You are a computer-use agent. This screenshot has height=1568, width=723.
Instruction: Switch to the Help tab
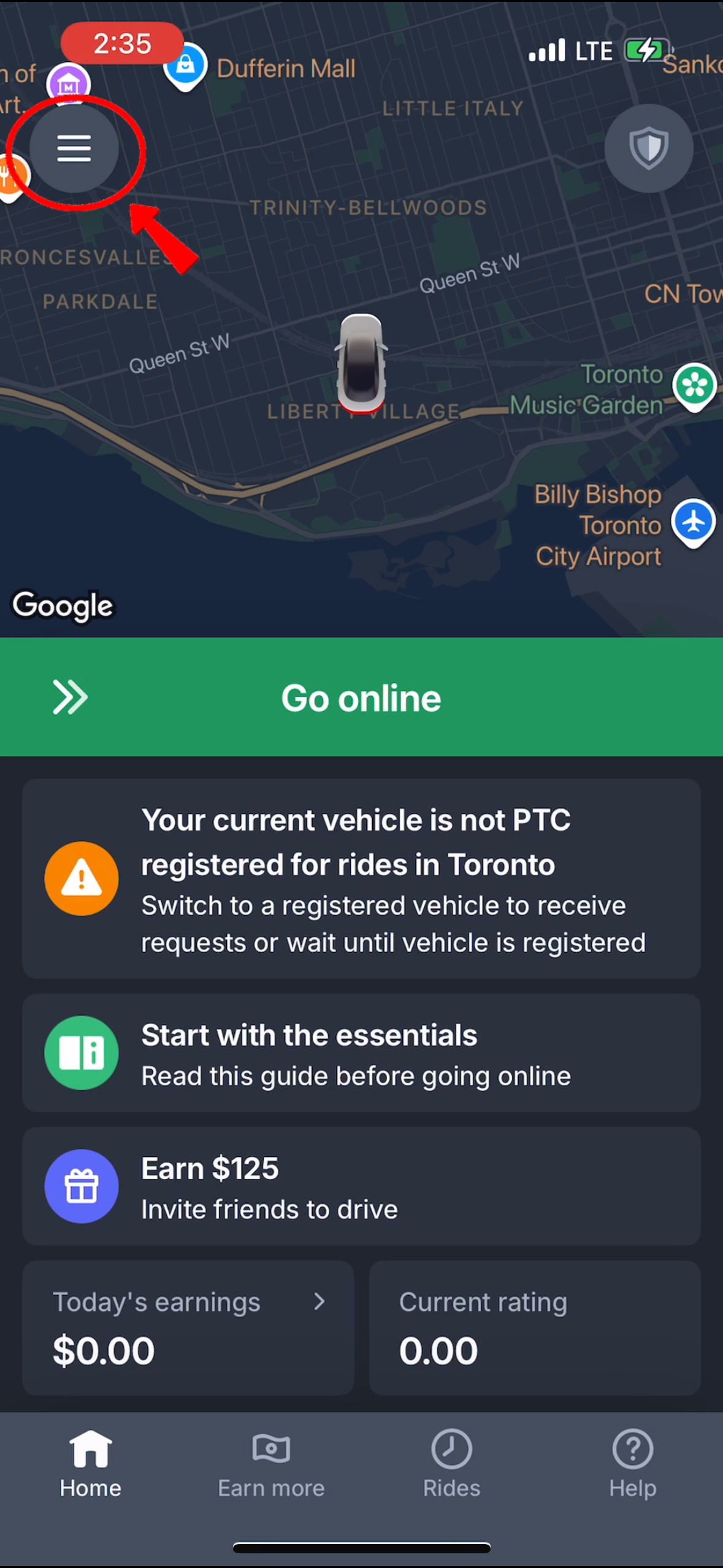click(x=632, y=1463)
